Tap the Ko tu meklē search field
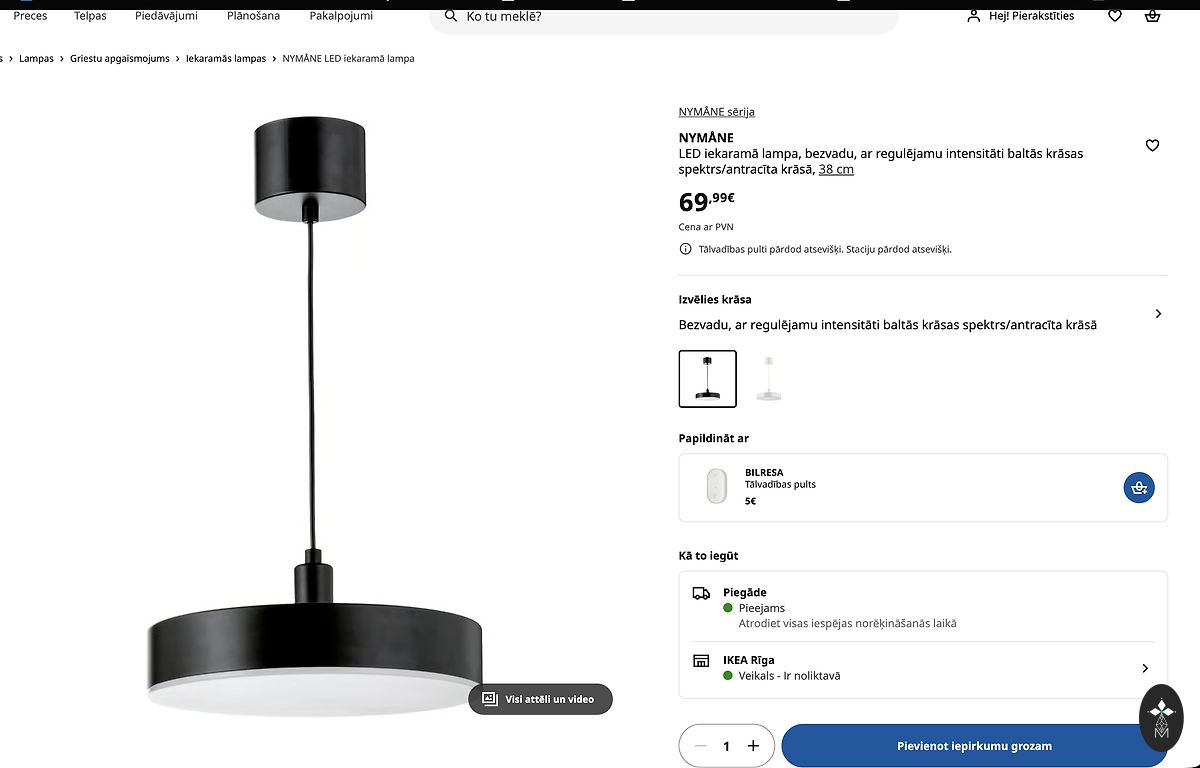Viewport: 1200px width, 768px height. (670, 17)
